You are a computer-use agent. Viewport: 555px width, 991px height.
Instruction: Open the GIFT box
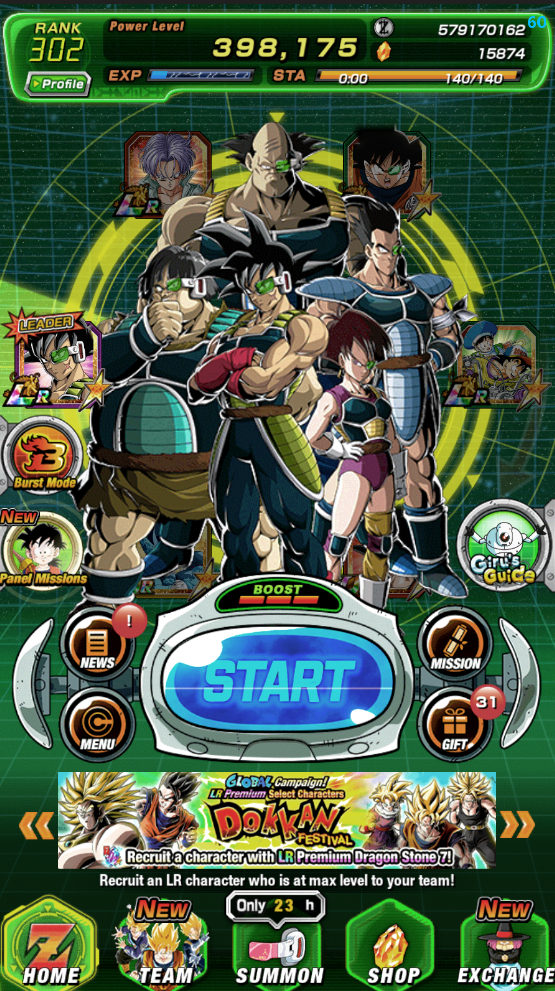click(x=455, y=724)
